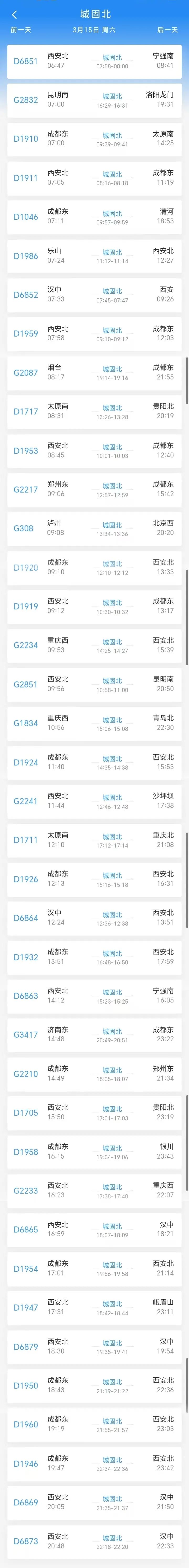Open train G2241 to 沙坪坝
The width and height of the screenshot is (189, 1568).
(x=94, y=801)
